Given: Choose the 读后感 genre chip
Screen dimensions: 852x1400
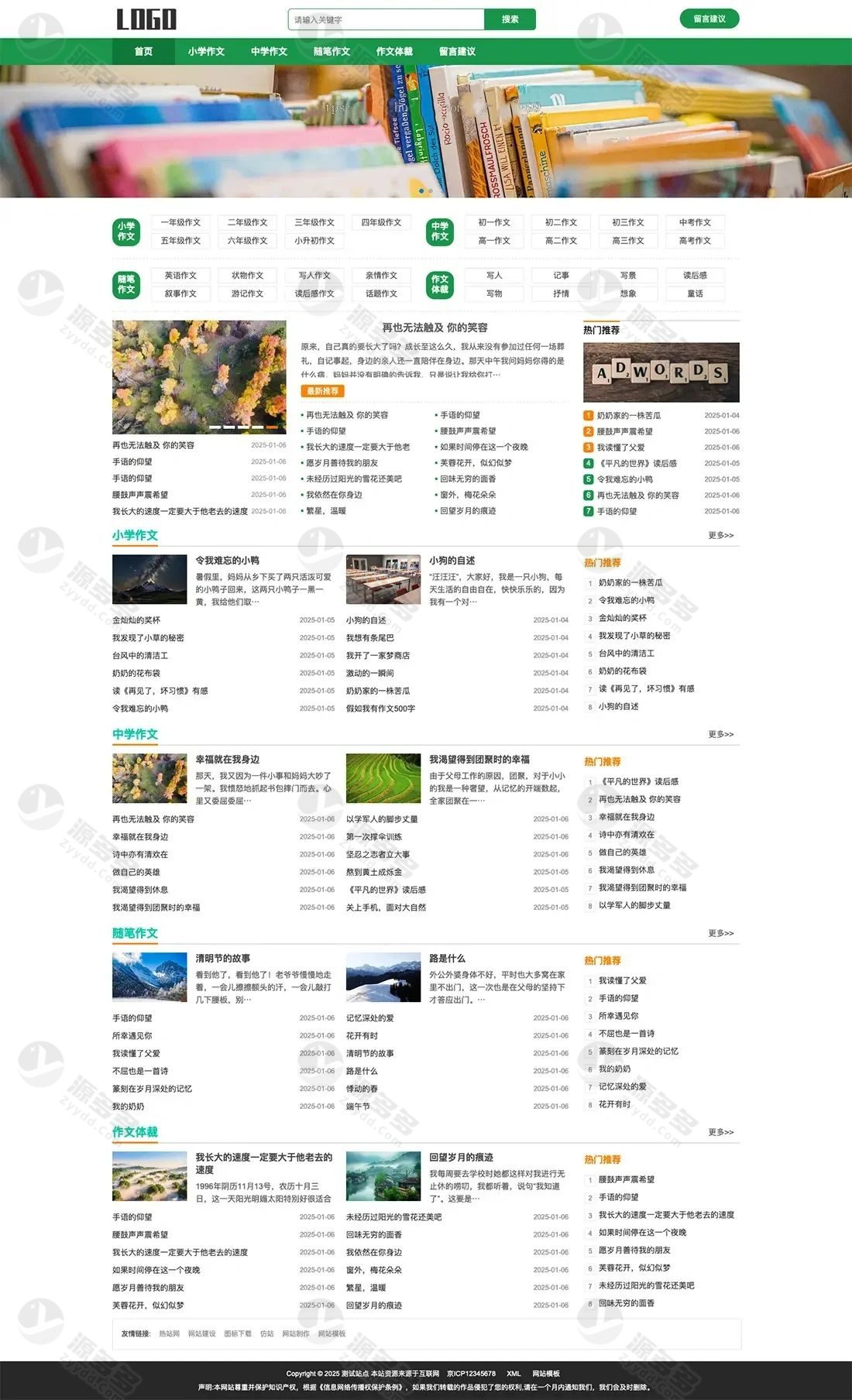Looking at the screenshot, I should pyautogui.click(x=695, y=275).
